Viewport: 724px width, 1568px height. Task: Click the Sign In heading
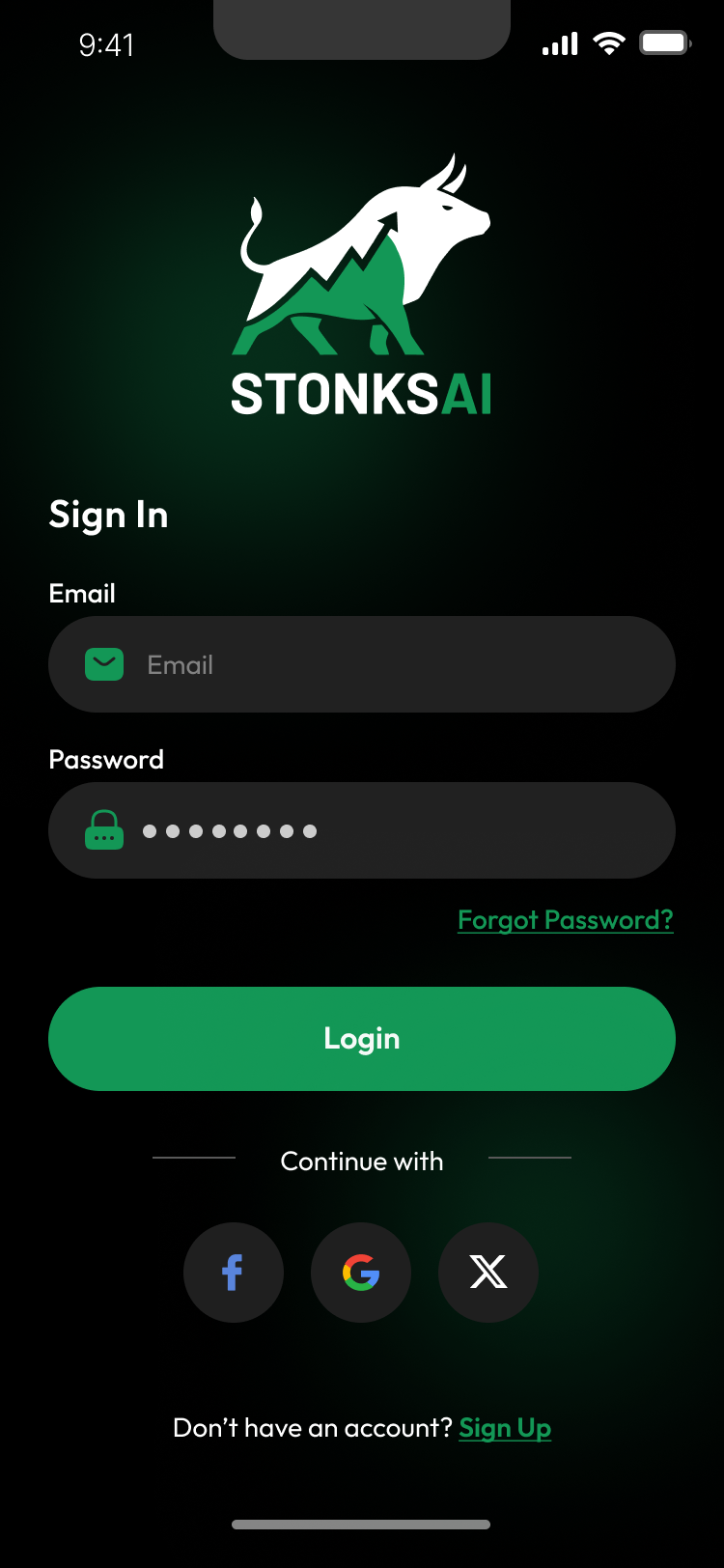(108, 515)
